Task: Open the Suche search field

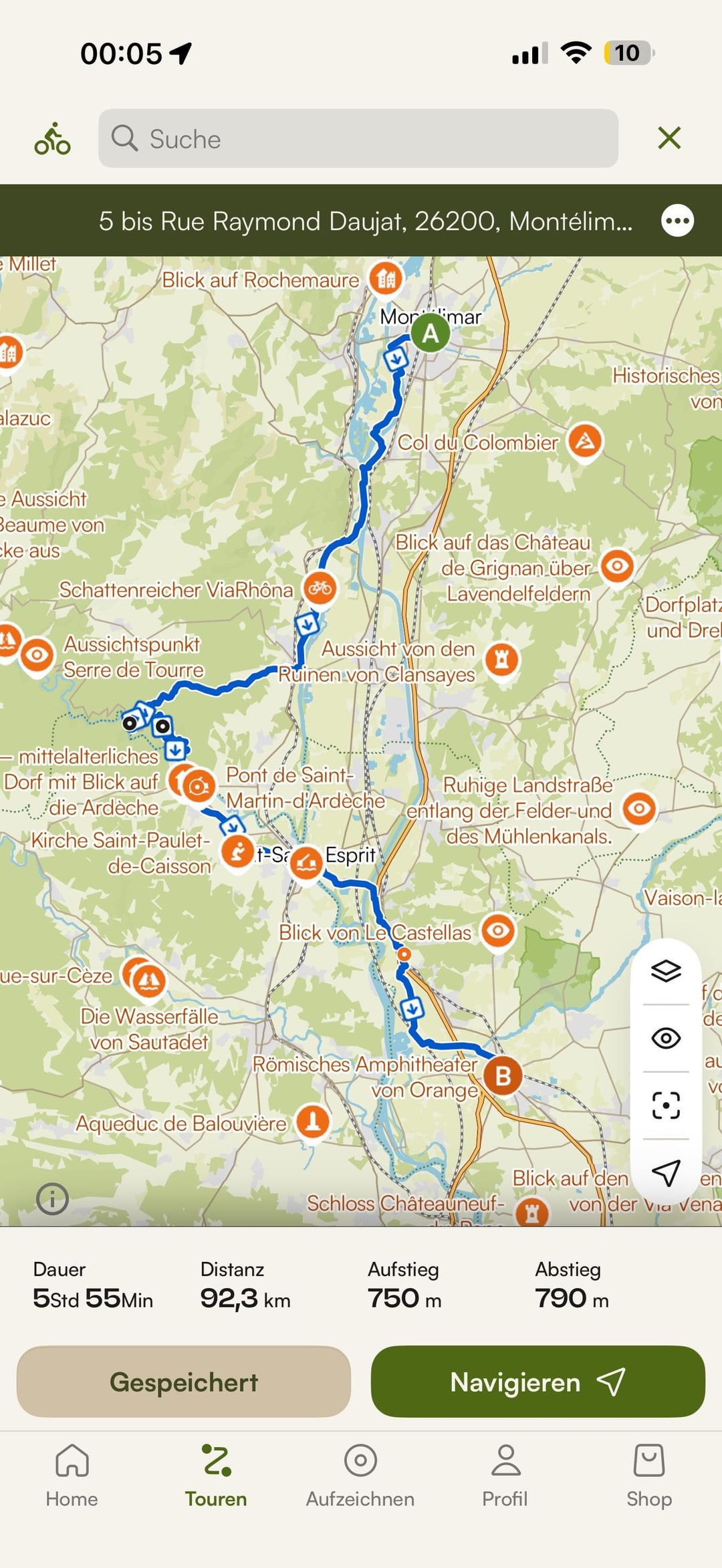Action: (x=358, y=138)
